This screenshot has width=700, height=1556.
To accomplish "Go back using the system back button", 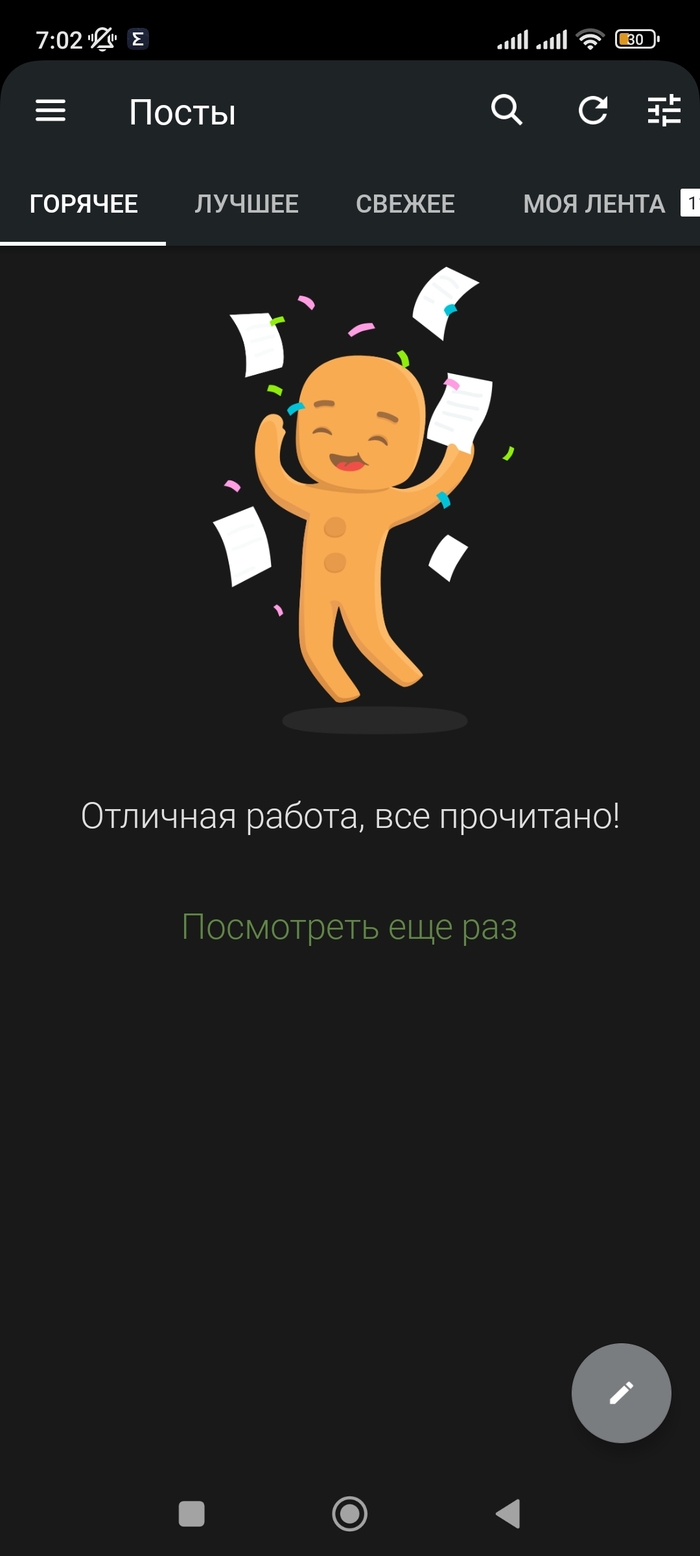I will point(508,1513).
